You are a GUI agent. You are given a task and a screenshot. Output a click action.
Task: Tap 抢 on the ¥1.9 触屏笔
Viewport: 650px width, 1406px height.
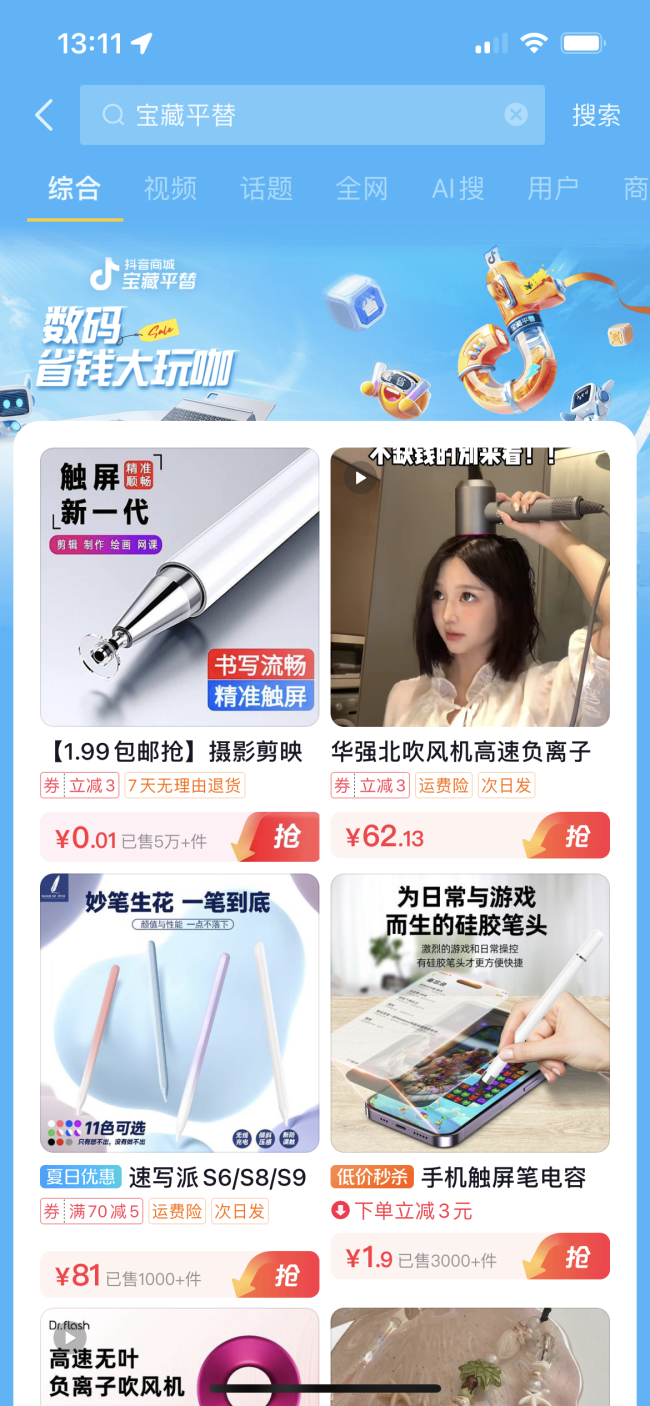pos(575,1257)
